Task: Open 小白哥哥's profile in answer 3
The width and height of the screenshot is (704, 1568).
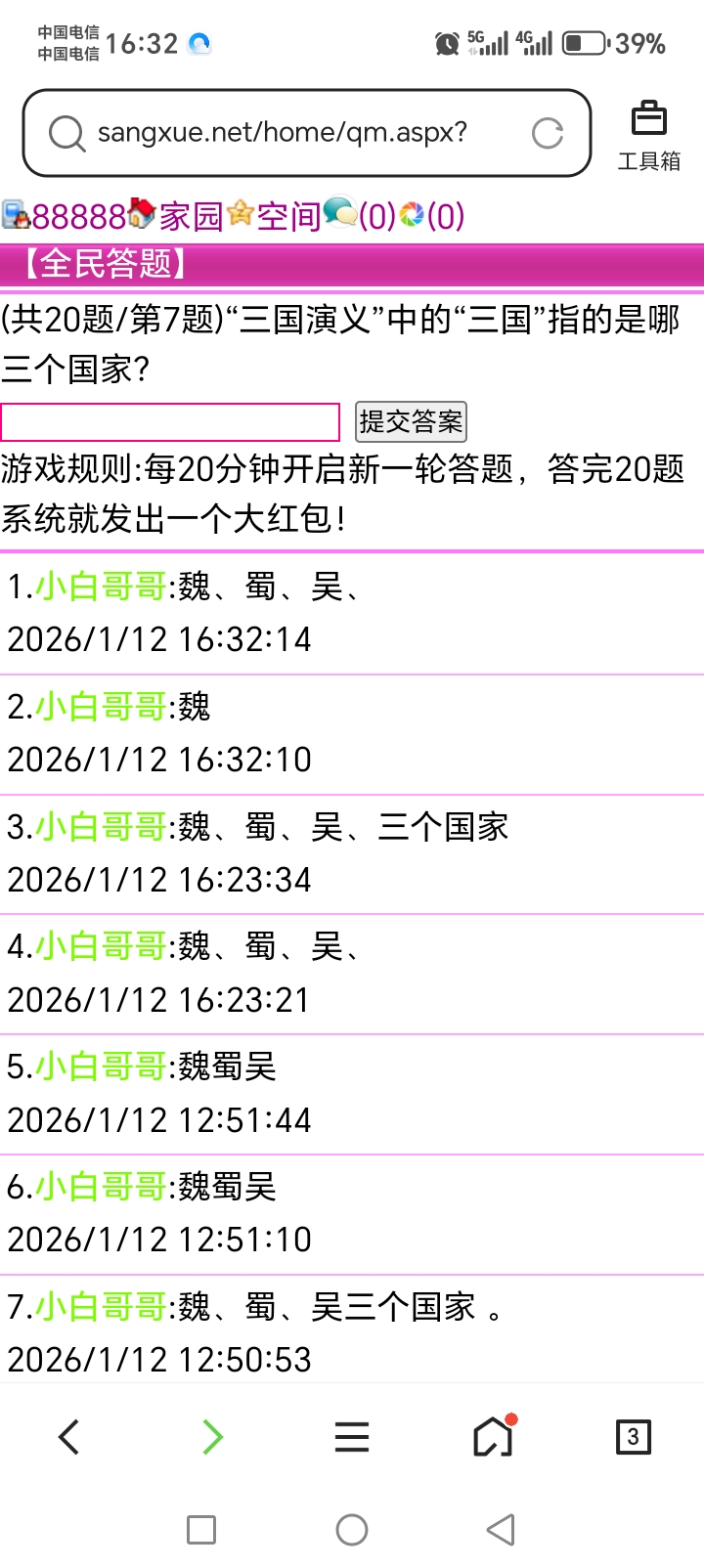Action: pos(102,827)
